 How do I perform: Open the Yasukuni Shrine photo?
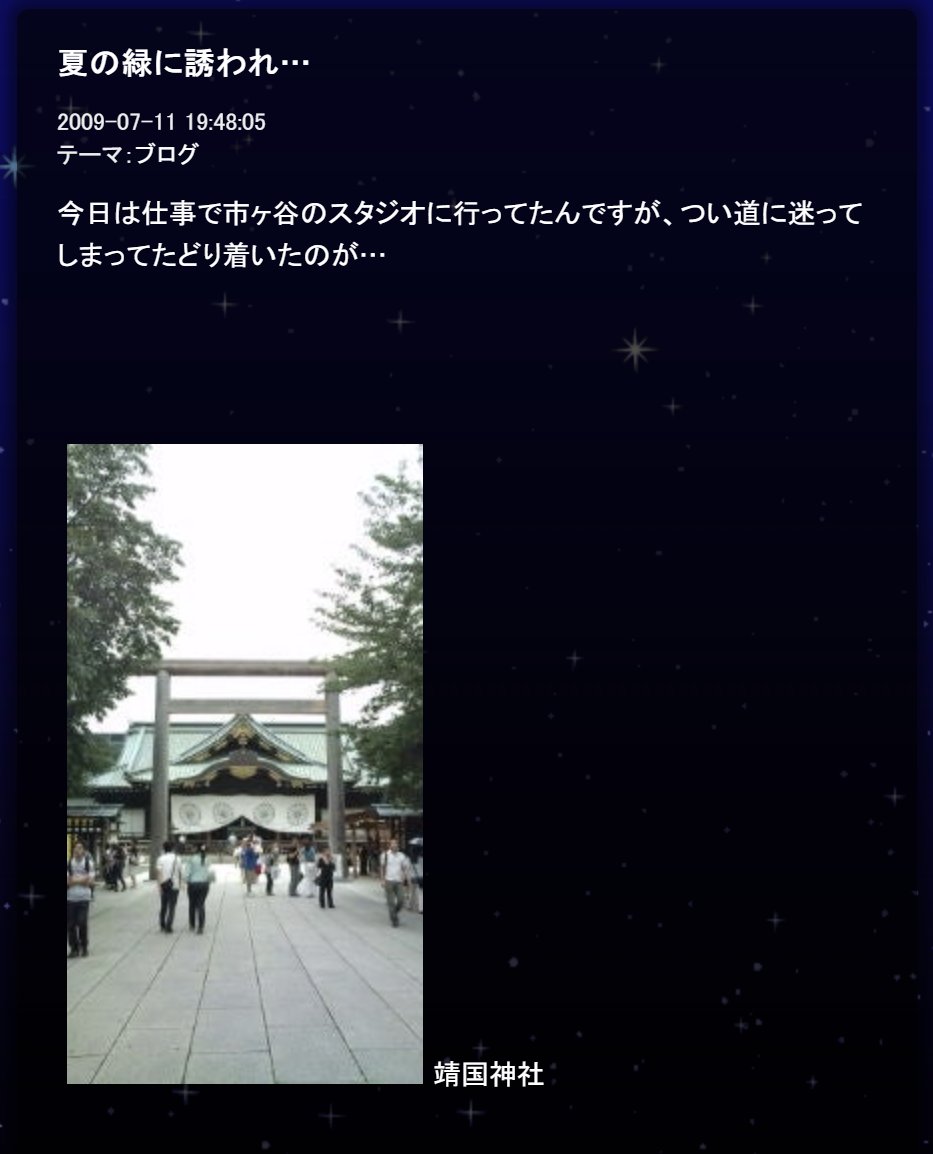pos(245,763)
